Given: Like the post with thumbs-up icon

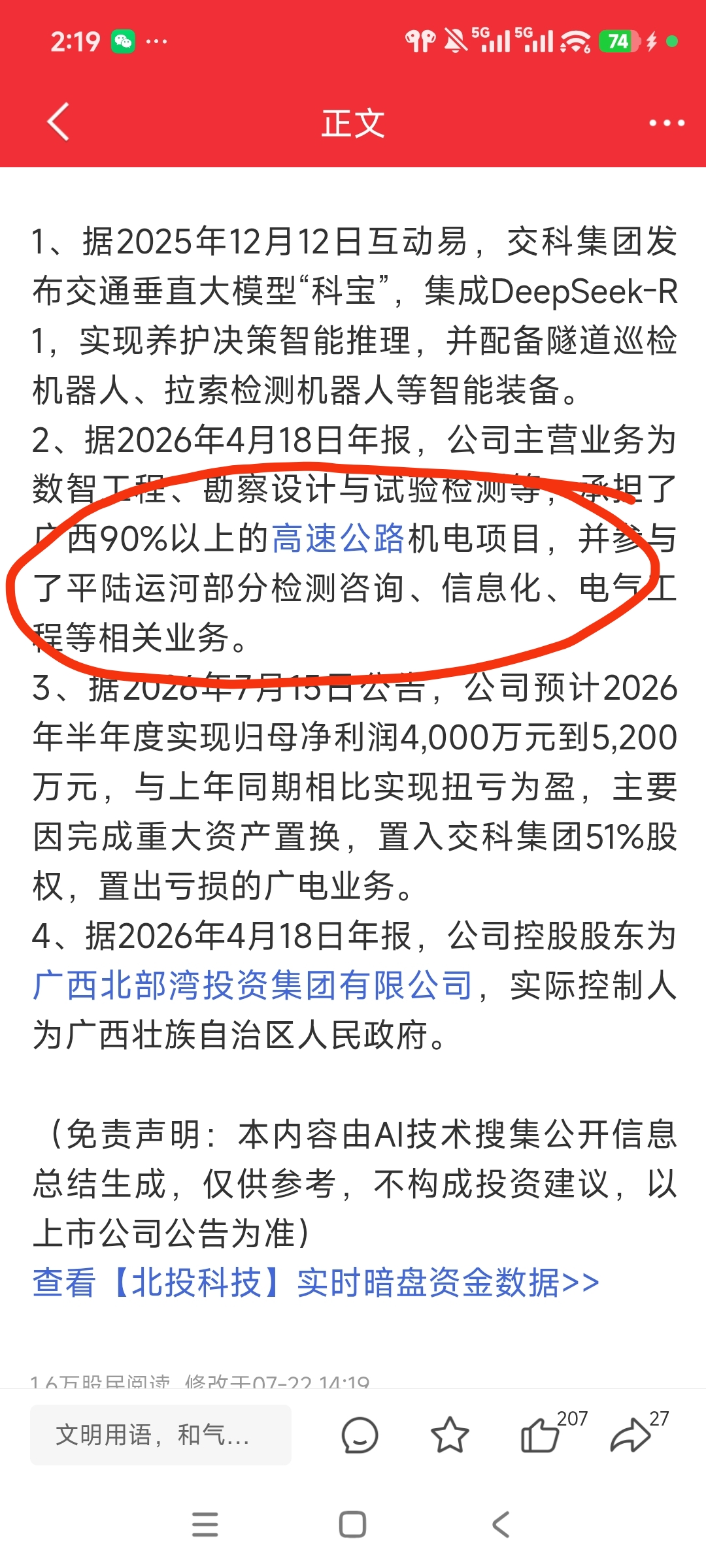Looking at the screenshot, I should [x=540, y=1435].
